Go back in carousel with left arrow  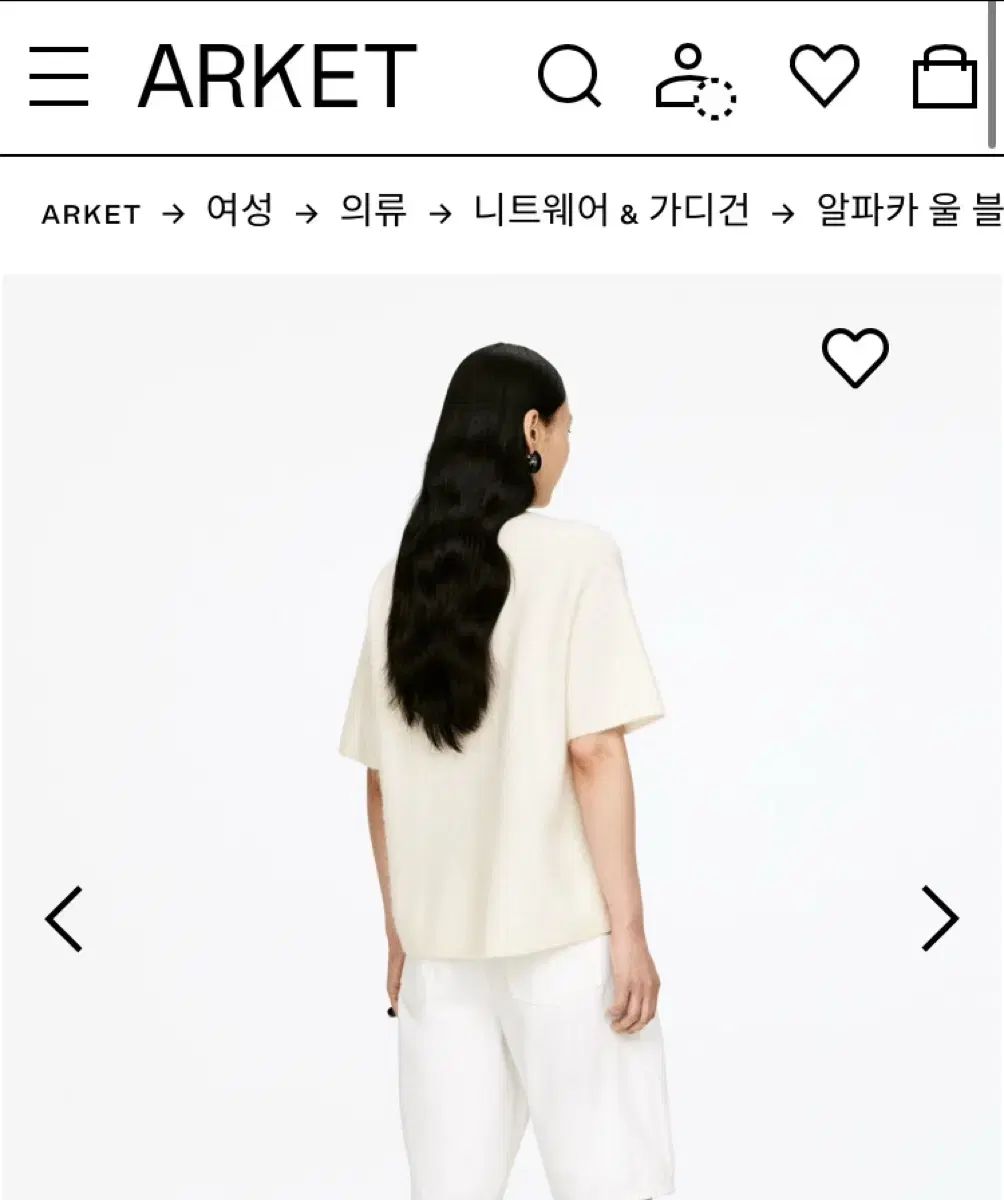tap(62, 916)
